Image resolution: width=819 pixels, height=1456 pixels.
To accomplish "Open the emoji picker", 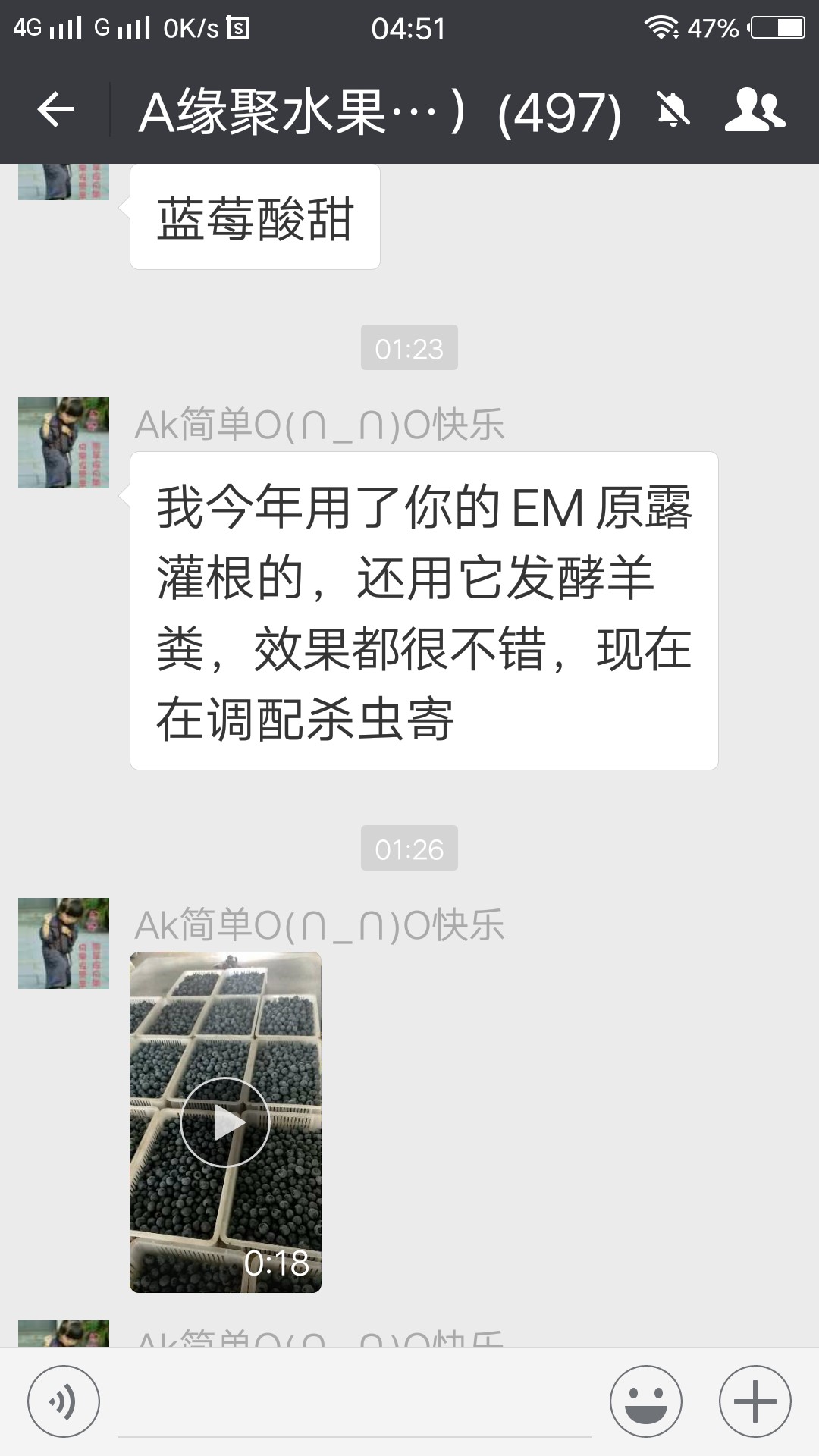I will pyautogui.click(x=646, y=1401).
